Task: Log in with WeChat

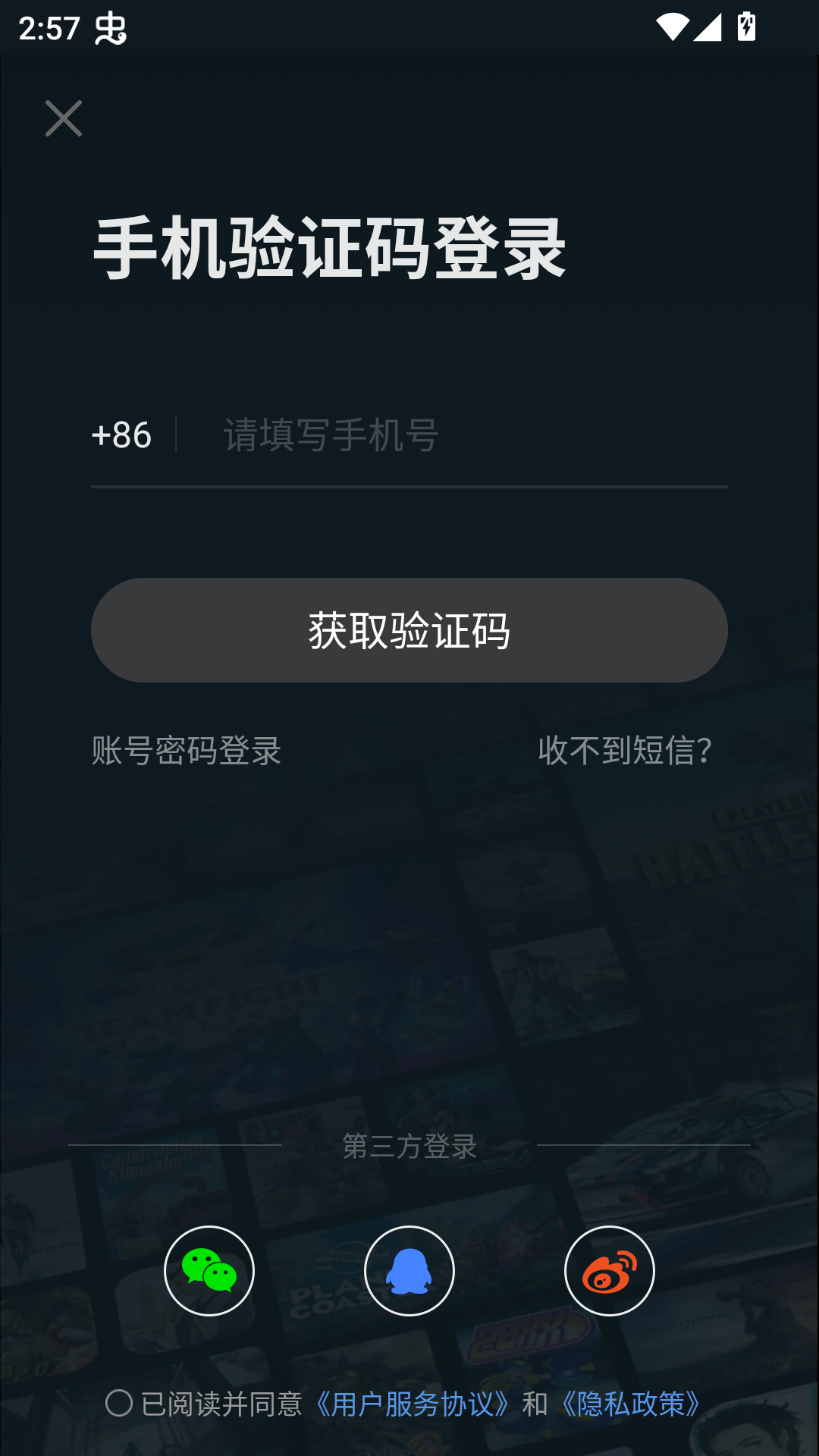Action: [209, 1270]
